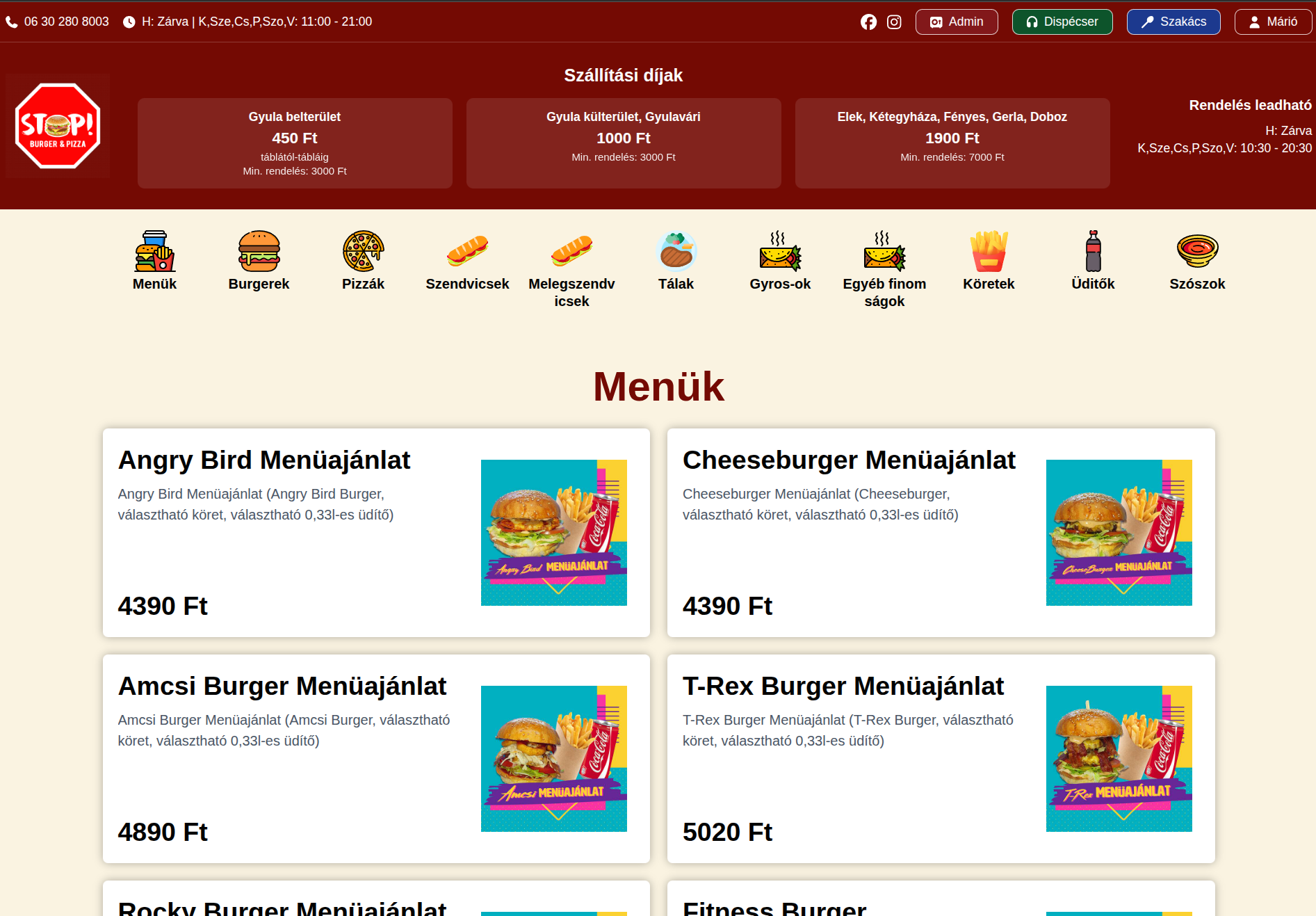The image size is (1316, 916).
Task: Open the Márió user profile
Action: [x=1272, y=22]
